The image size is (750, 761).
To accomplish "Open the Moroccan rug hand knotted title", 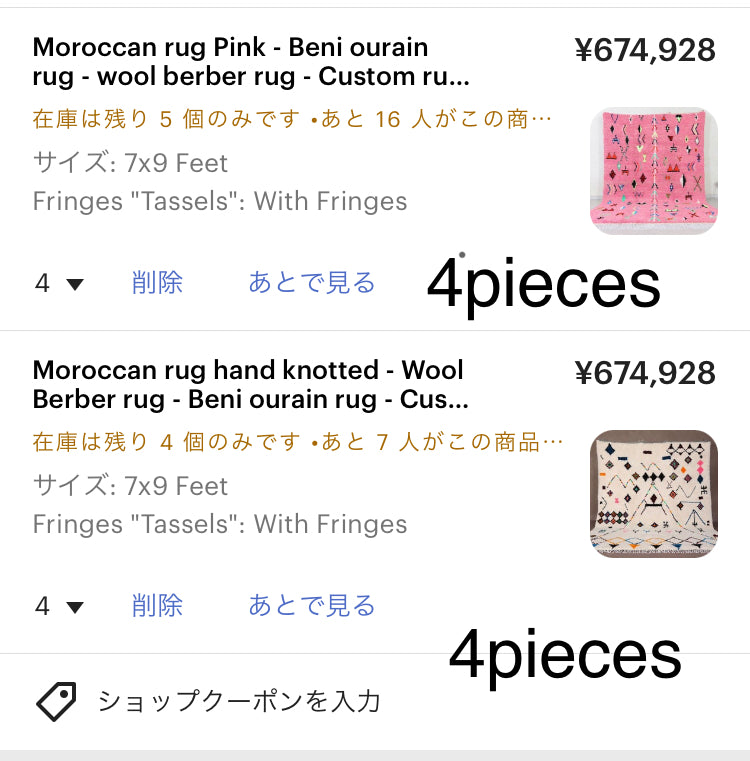I will tap(250, 385).
